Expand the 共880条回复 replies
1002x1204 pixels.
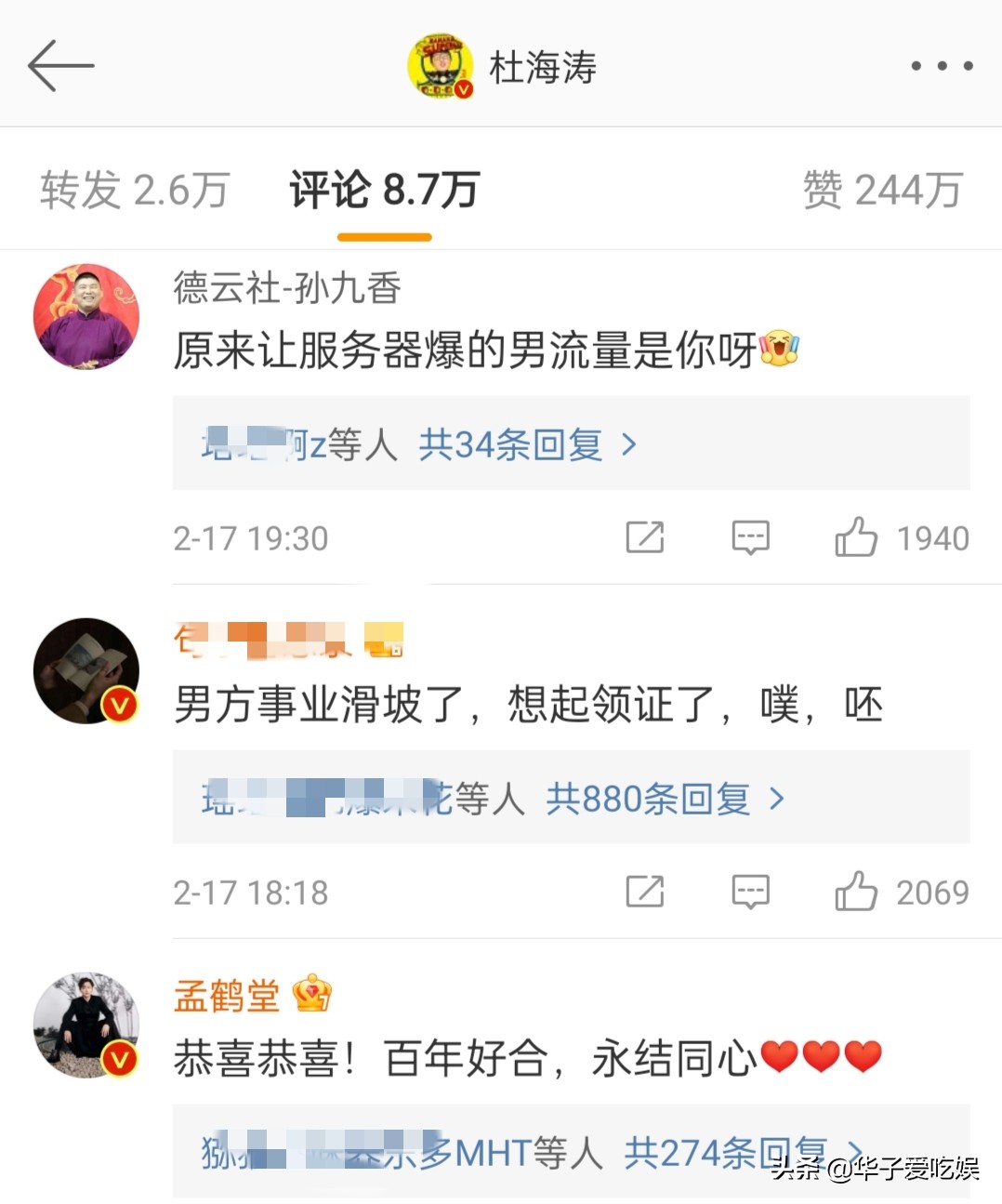[664, 799]
